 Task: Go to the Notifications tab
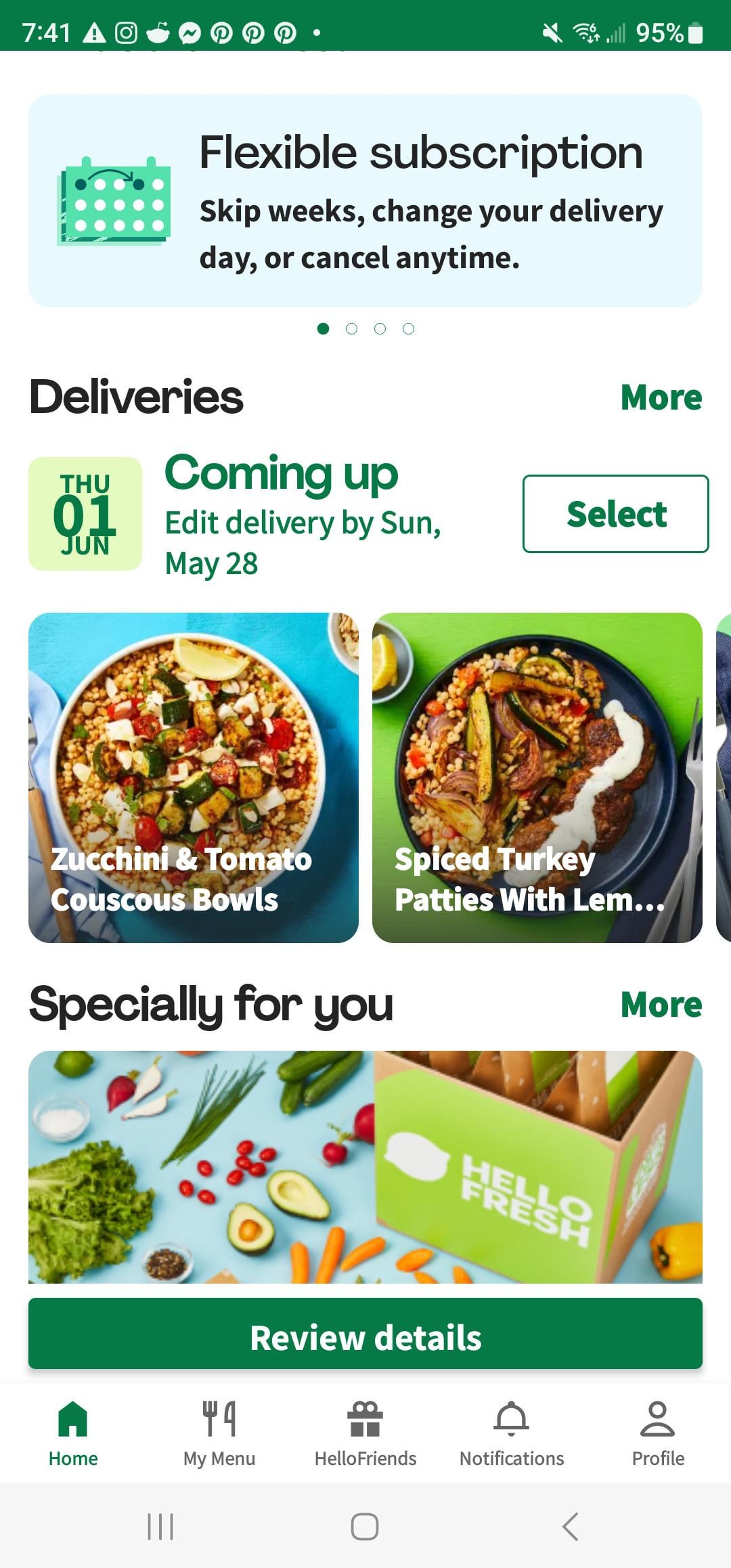pyautogui.click(x=512, y=1433)
